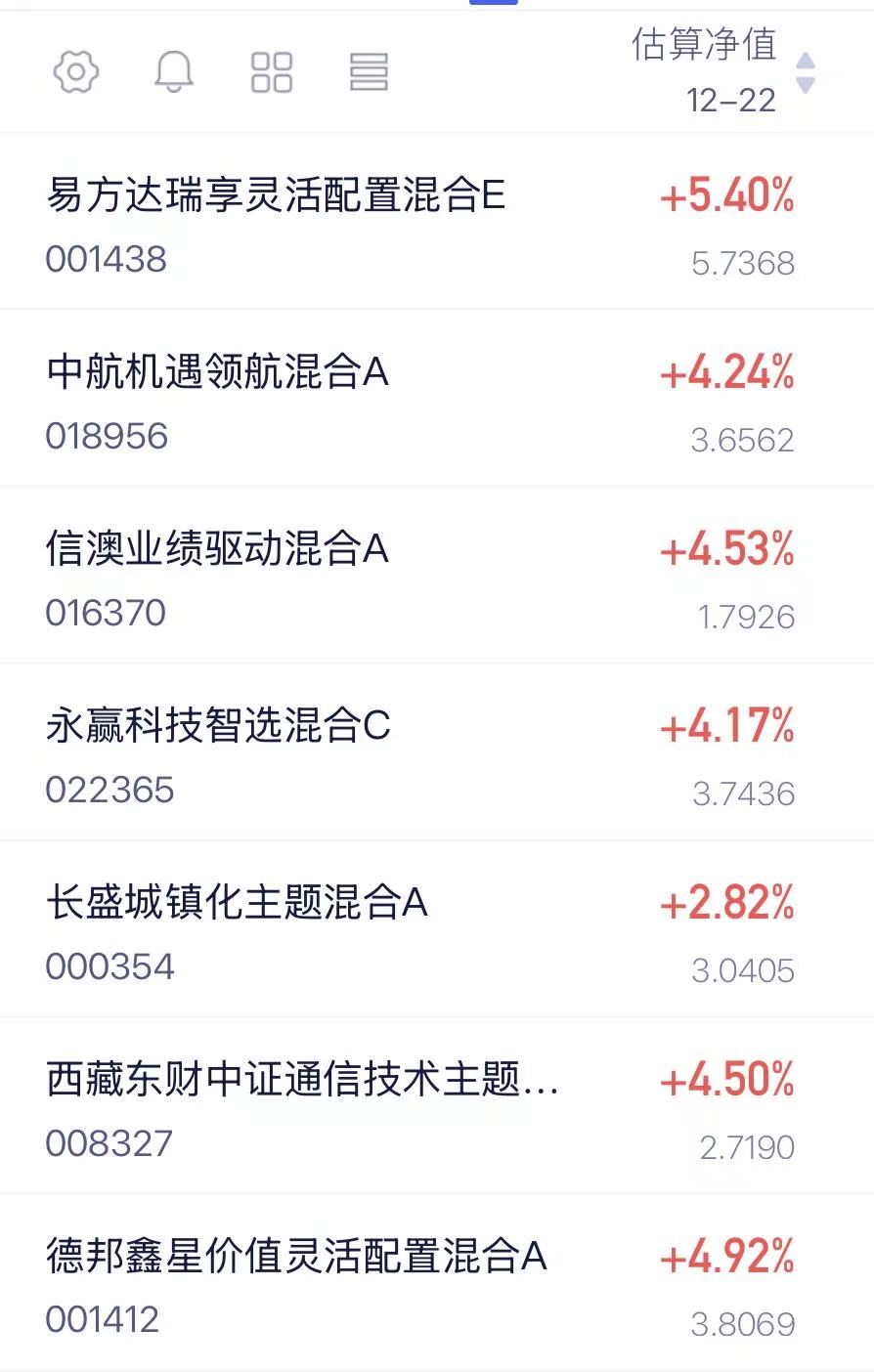Tap the 西藏东财中证通信技术主题 fund row
Image resolution: width=874 pixels, height=1372 pixels.
click(x=437, y=1106)
